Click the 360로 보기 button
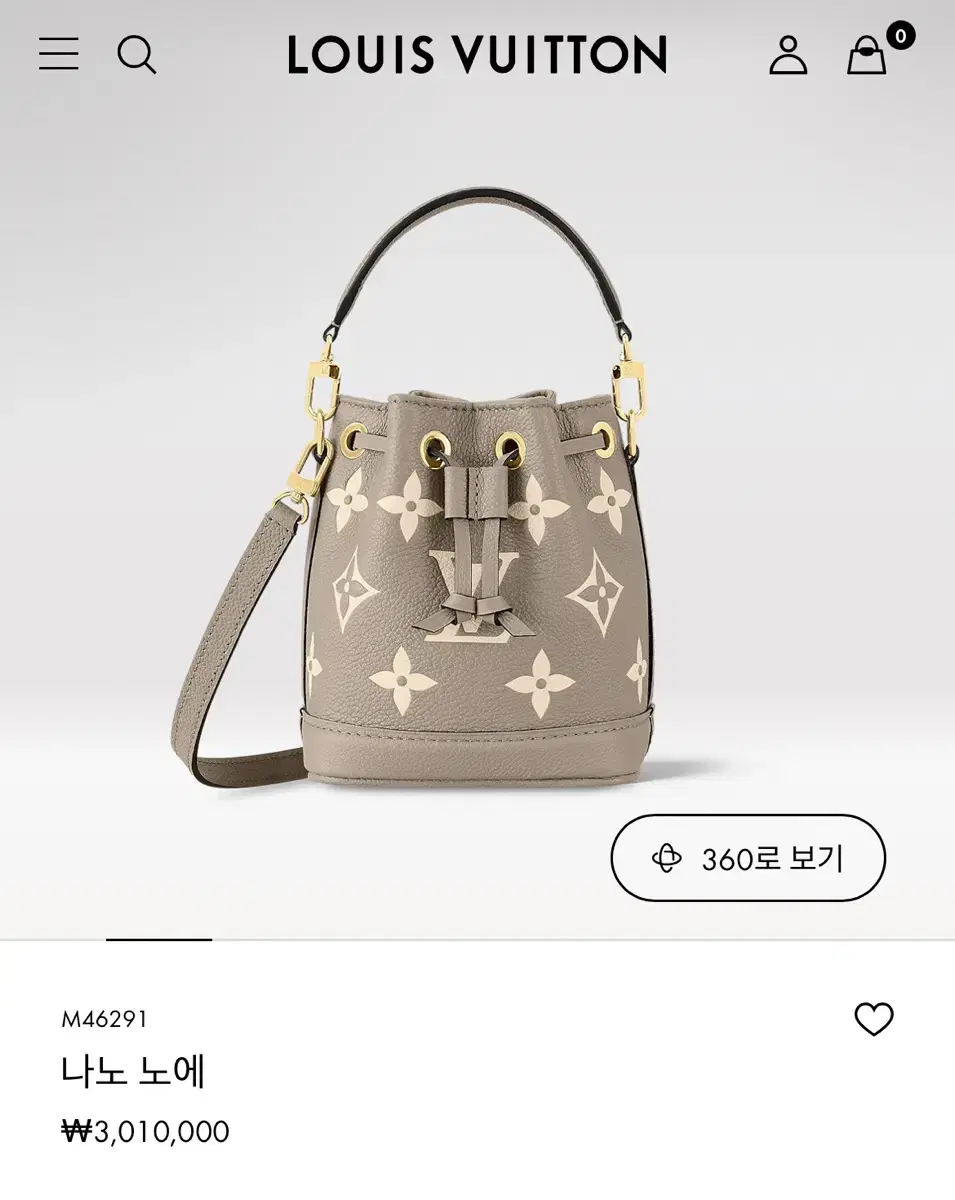This screenshot has height=1200, width=955. (x=745, y=858)
